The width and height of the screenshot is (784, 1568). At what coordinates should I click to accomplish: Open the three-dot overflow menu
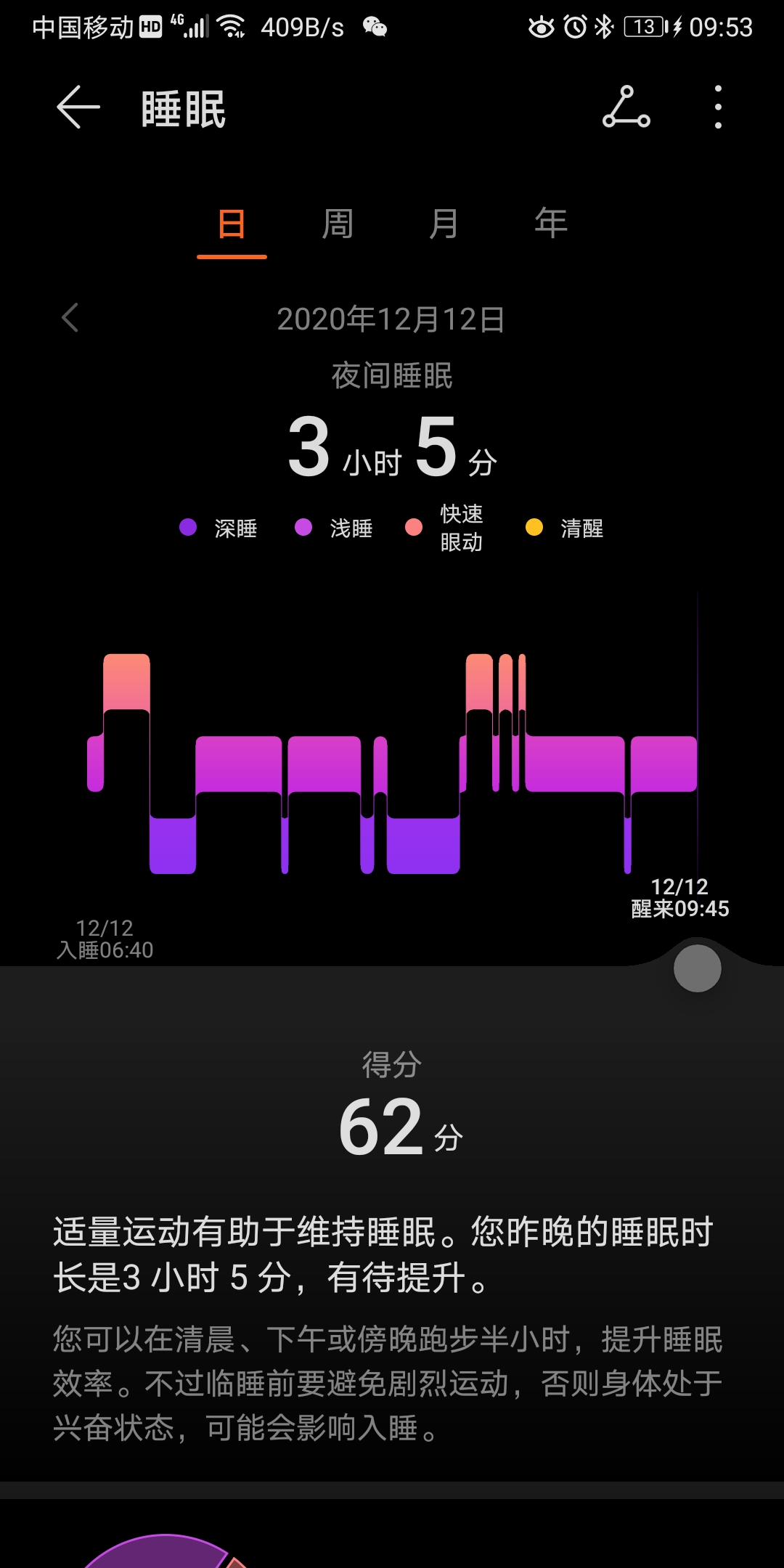point(718,107)
